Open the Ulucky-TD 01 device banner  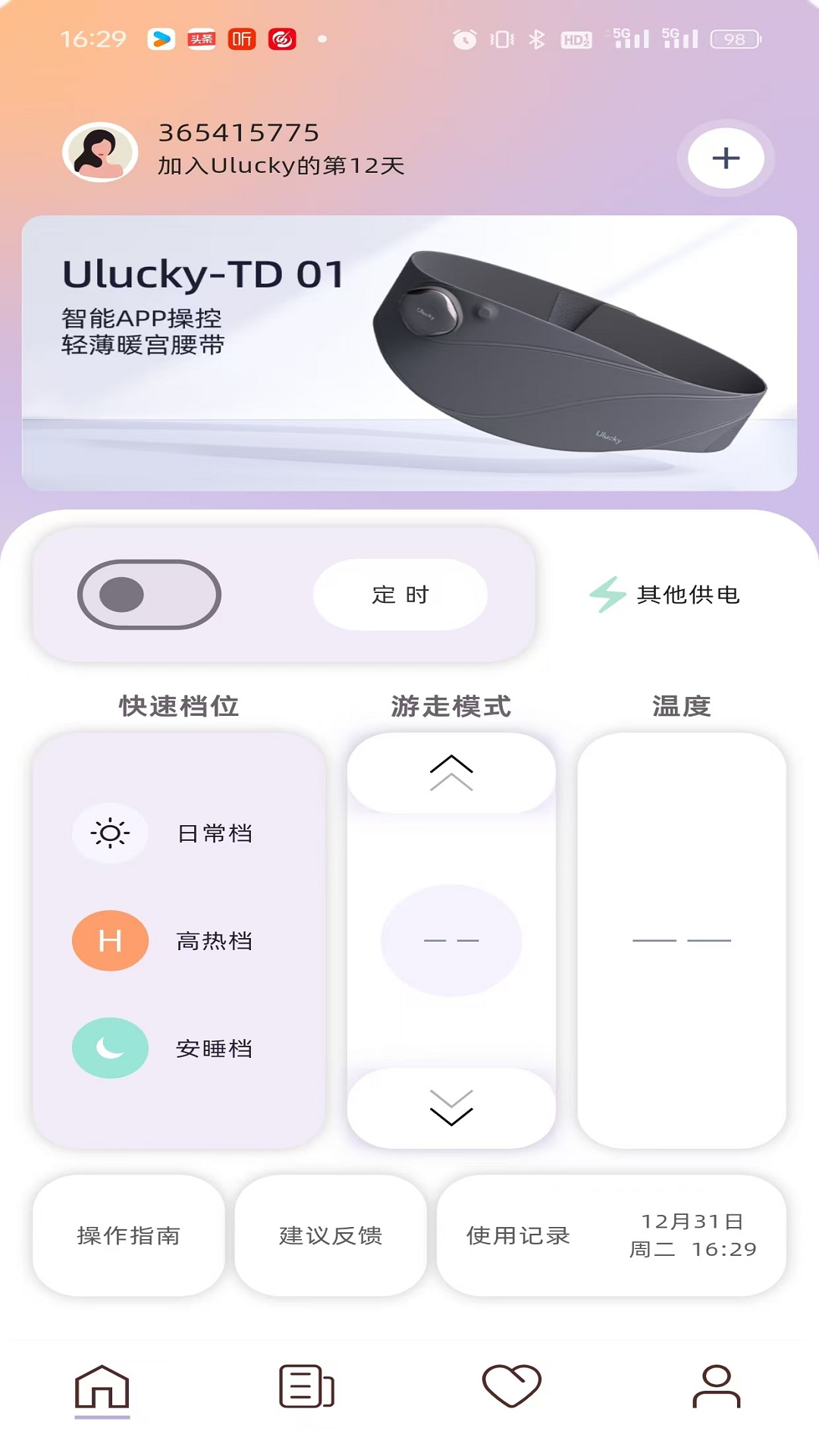pyautogui.click(x=409, y=353)
